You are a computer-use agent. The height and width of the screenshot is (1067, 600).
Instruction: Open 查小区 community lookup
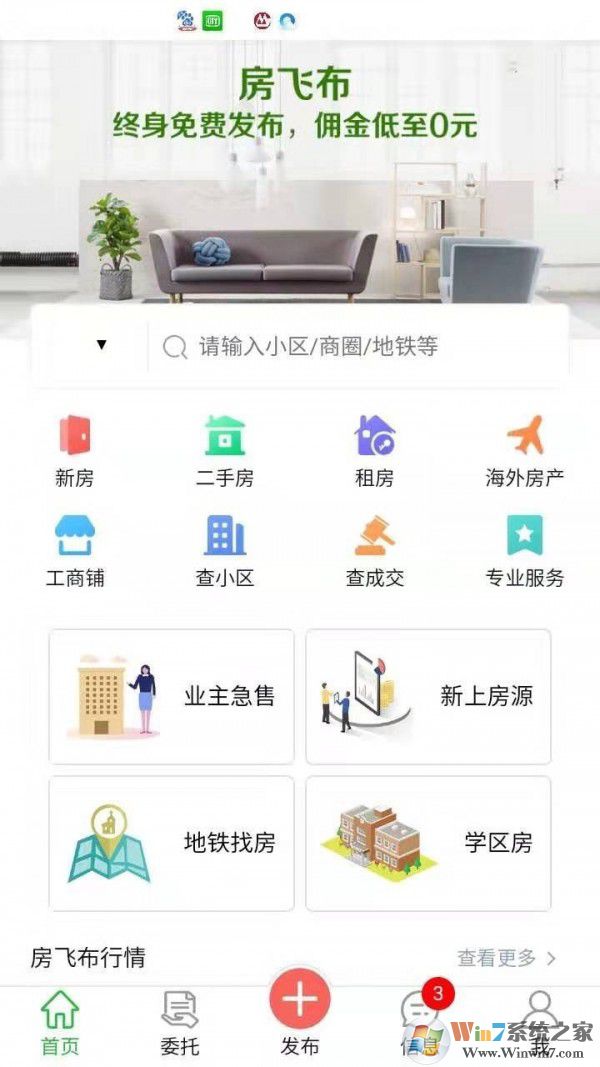[225, 551]
